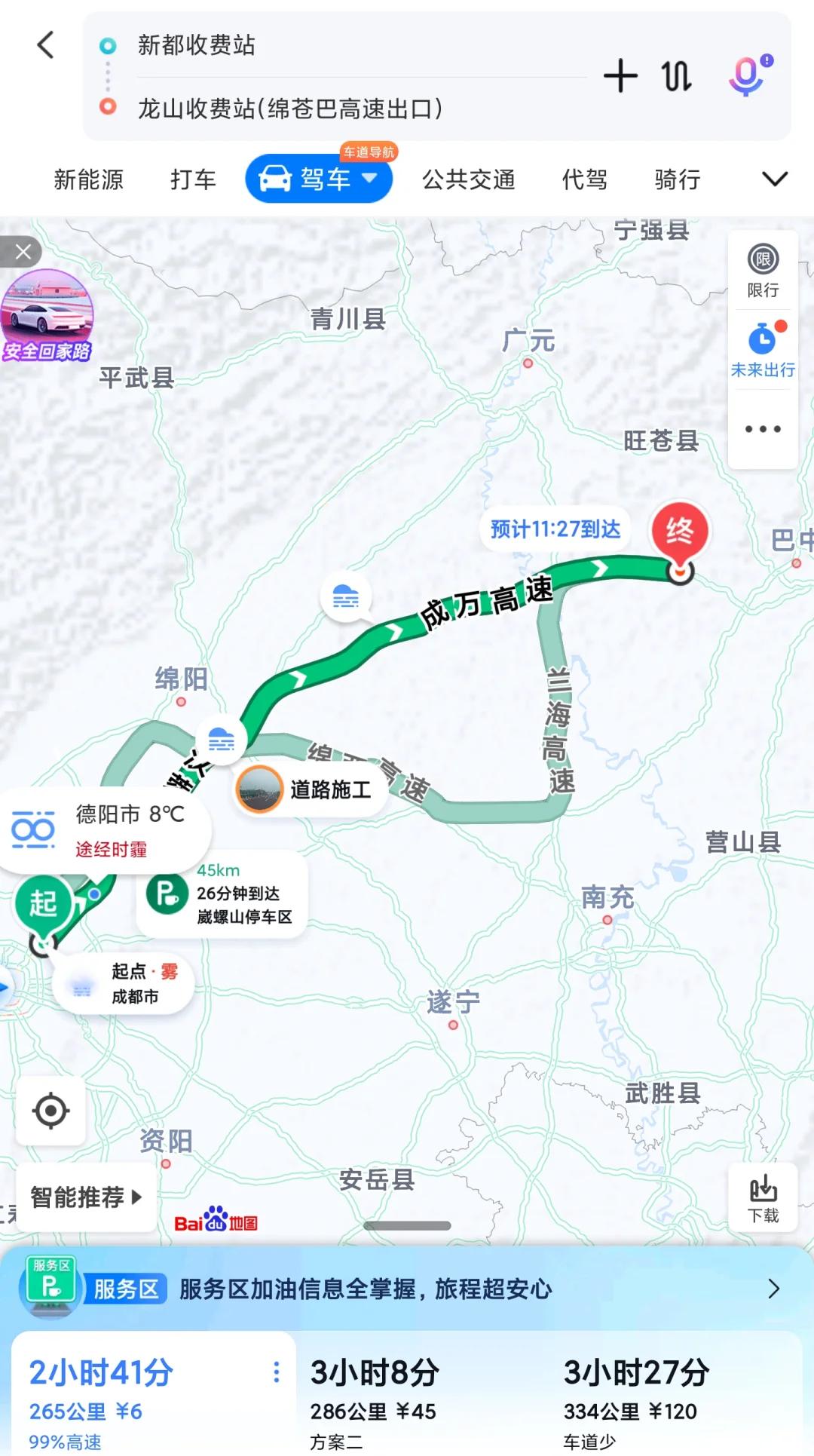Viewport: 814px width, 1456px height.
Task: Open 未来出行 planning
Action: click(763, 350)
